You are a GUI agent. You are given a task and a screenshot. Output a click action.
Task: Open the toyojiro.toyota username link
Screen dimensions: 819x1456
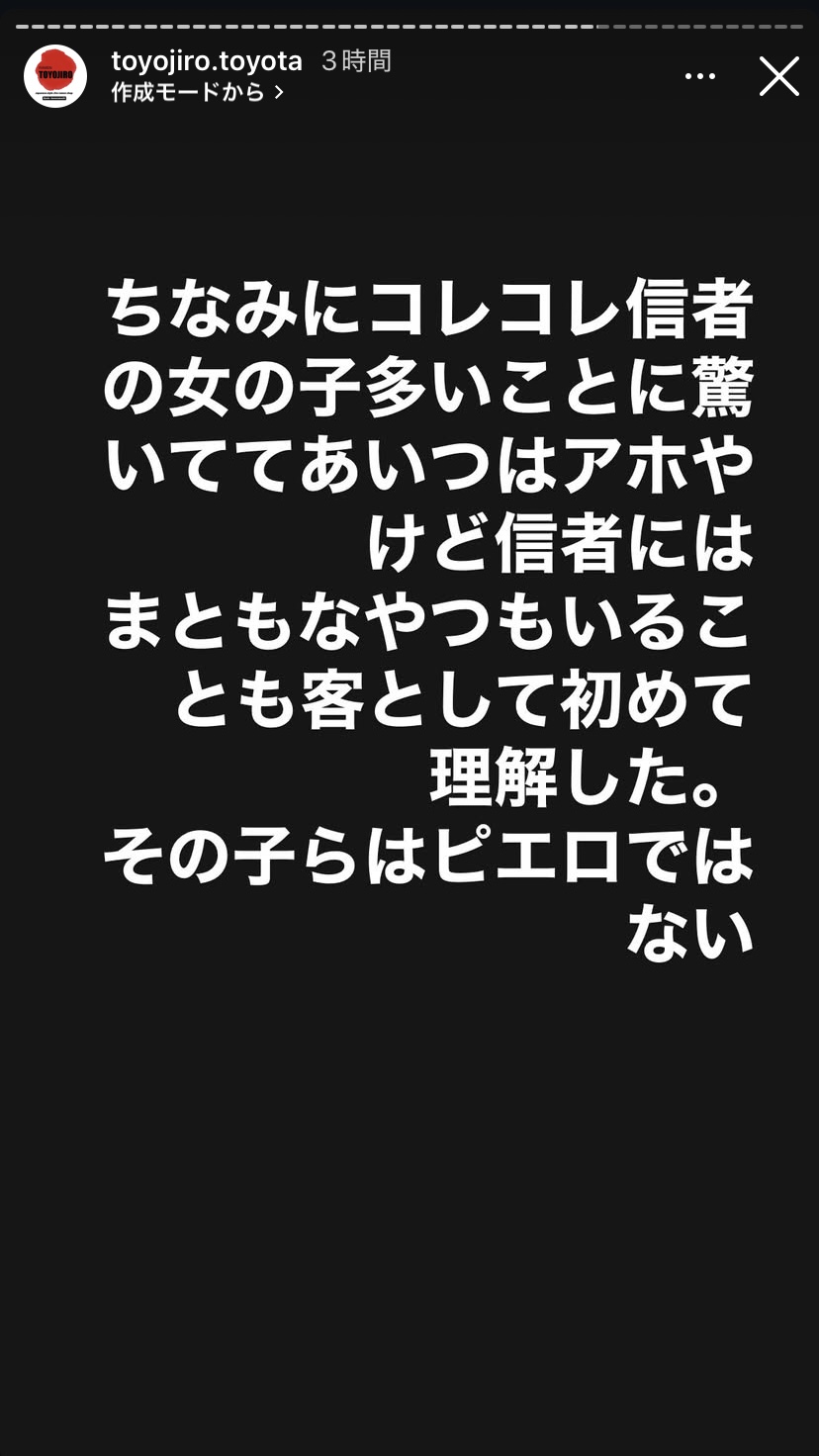tap(207, 61)
